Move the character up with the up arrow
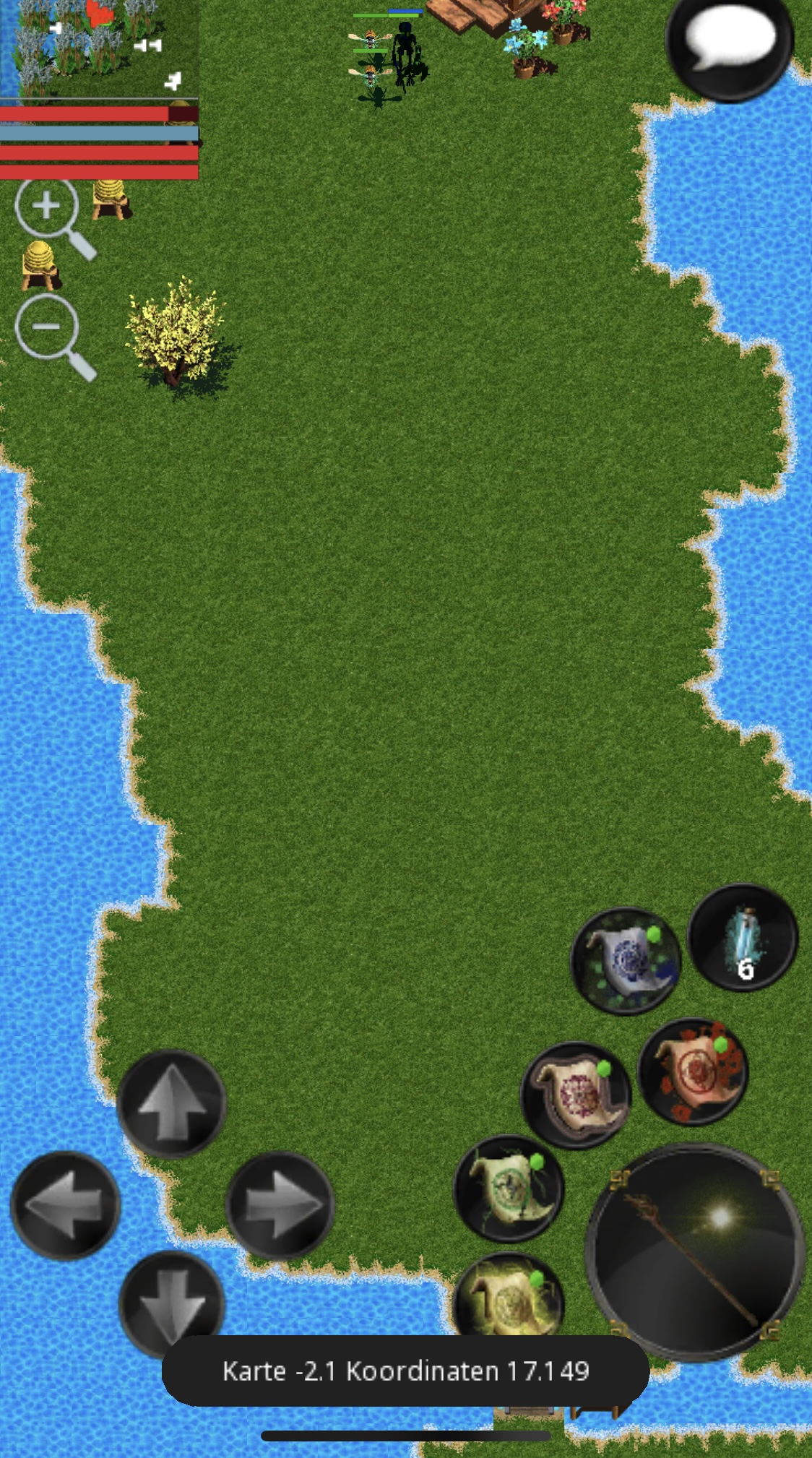 pyautogui.click(x=171, y=1104)
